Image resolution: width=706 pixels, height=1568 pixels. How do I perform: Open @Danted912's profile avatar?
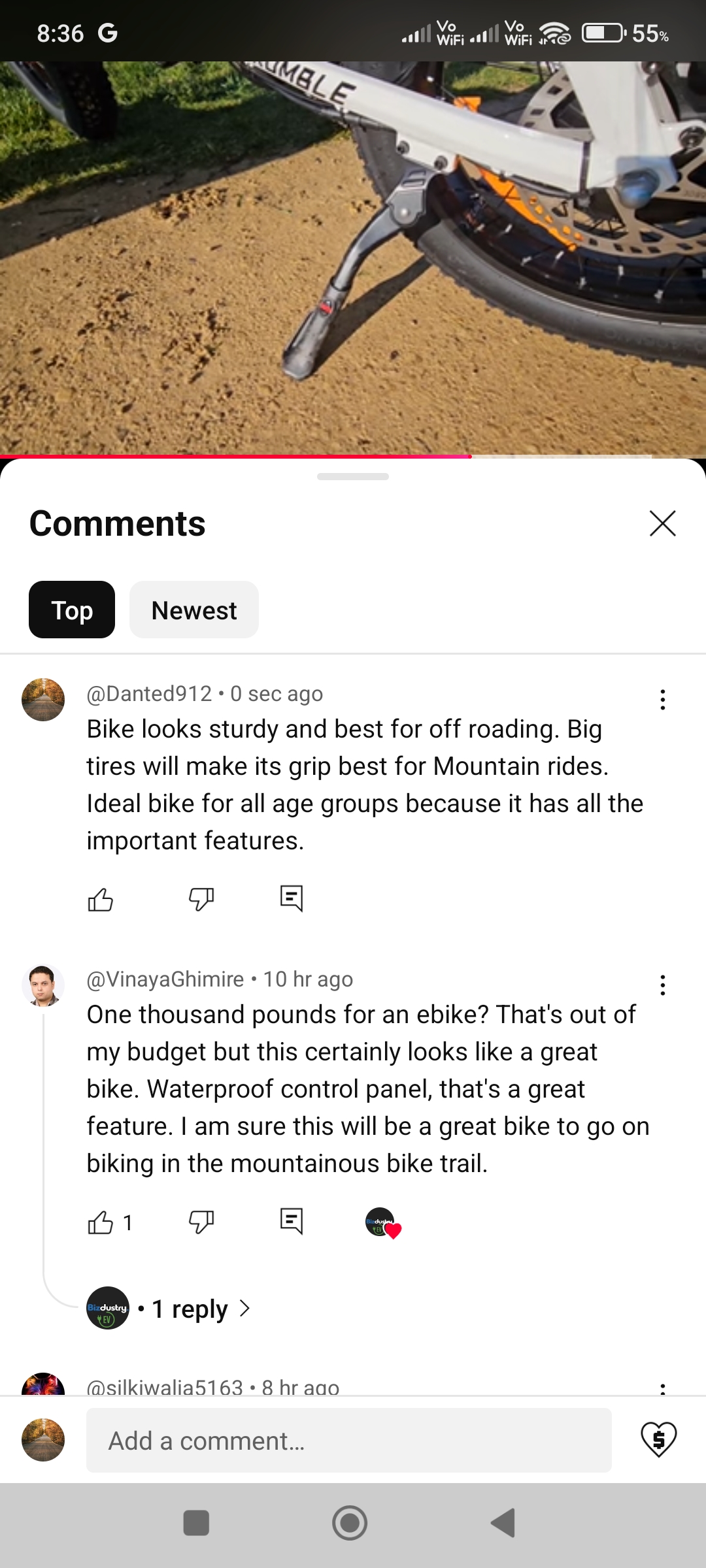click(43, 700)
